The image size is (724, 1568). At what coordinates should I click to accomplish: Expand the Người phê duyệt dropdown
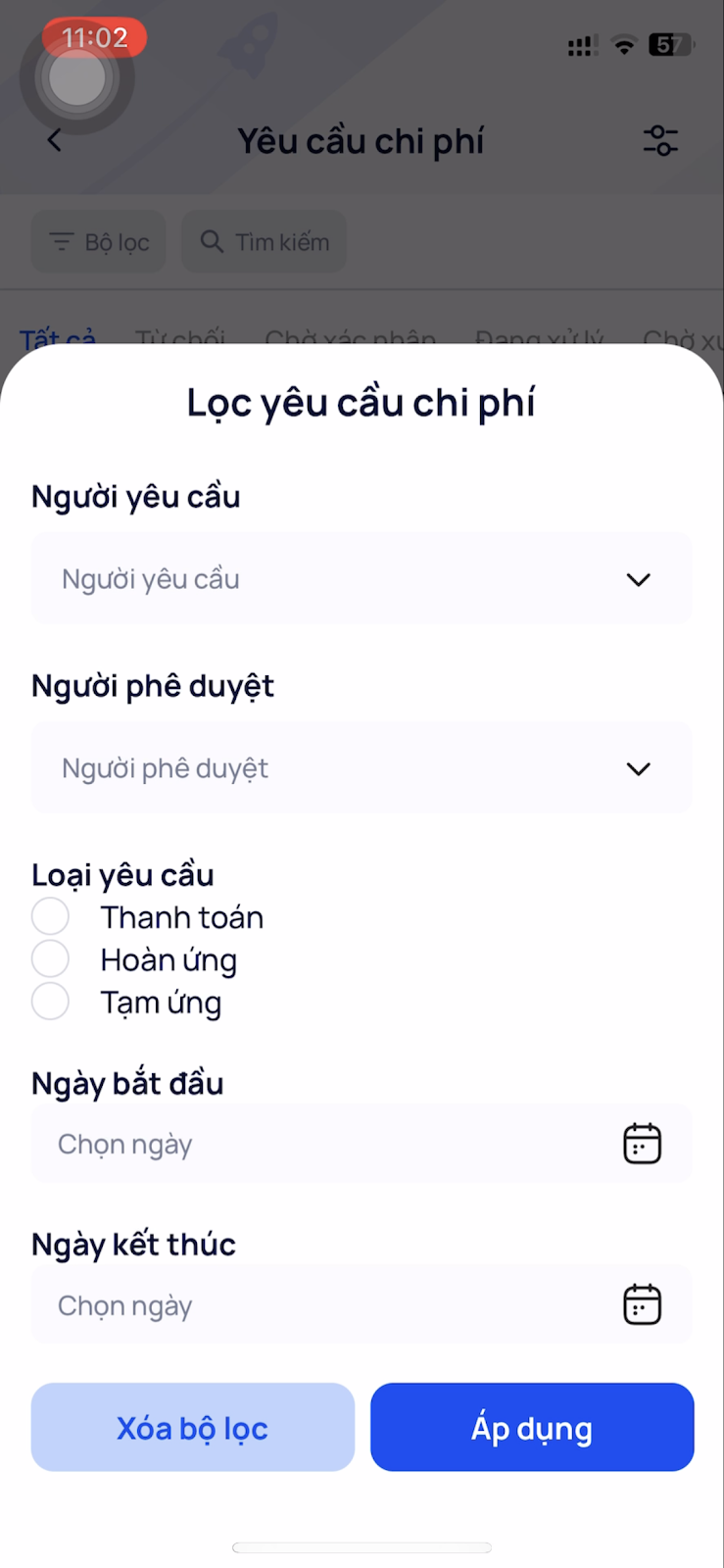[x=362, y=767]
